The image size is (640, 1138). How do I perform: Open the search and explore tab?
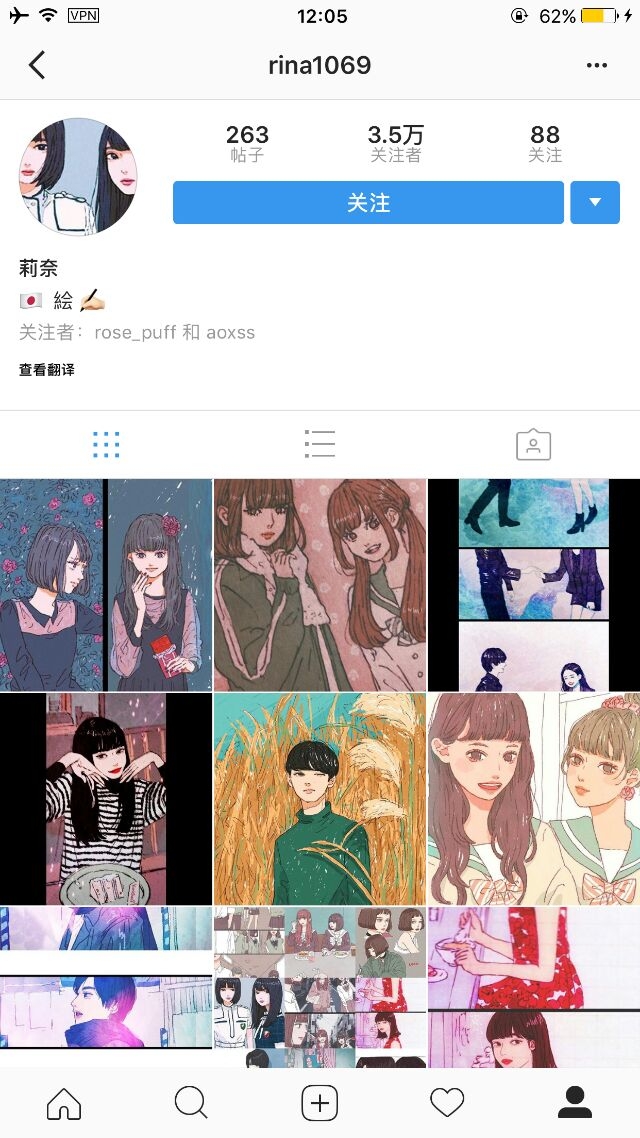pos(192,1103)
